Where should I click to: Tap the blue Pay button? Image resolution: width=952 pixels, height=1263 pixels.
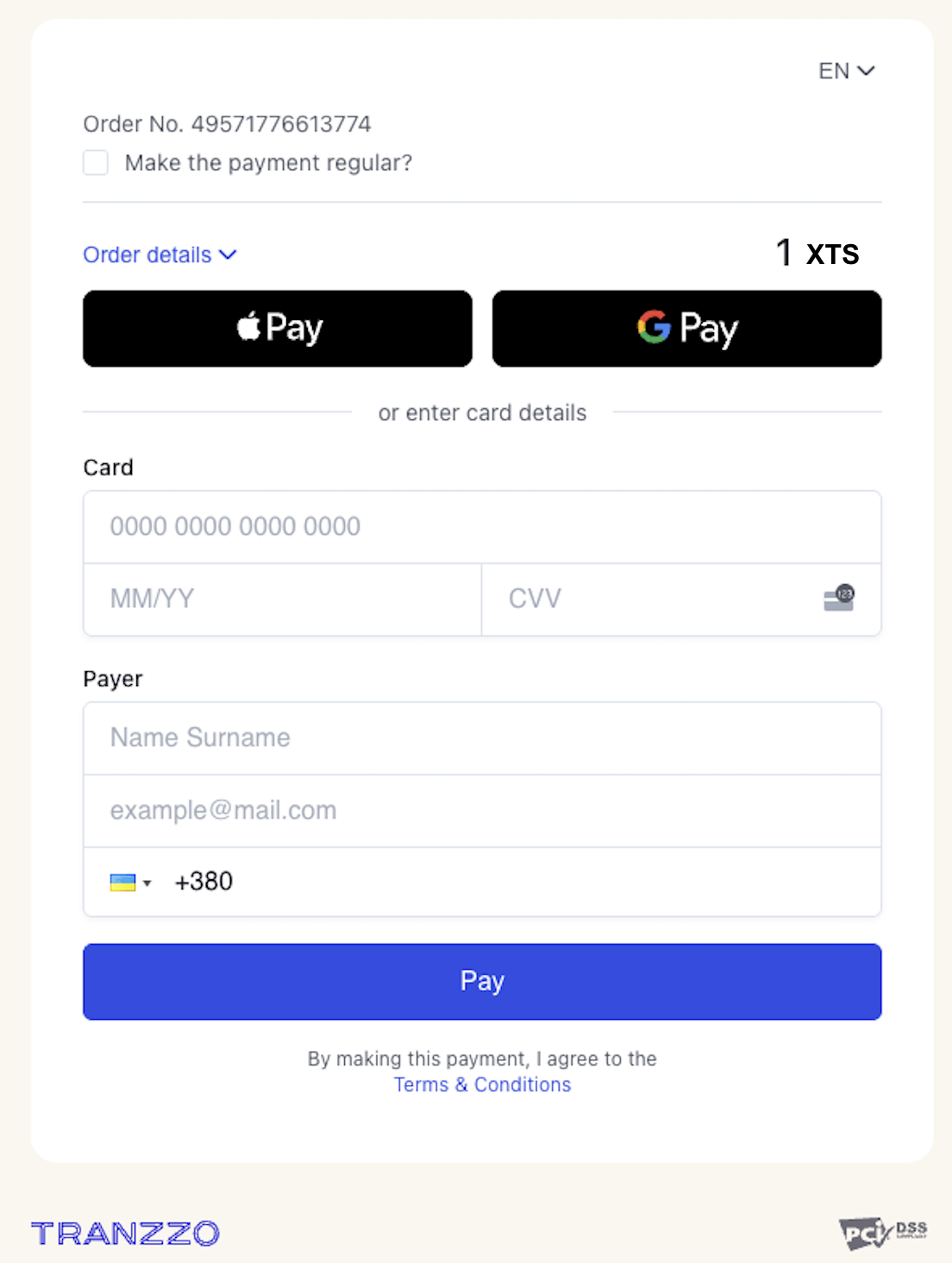pos(481,982)
